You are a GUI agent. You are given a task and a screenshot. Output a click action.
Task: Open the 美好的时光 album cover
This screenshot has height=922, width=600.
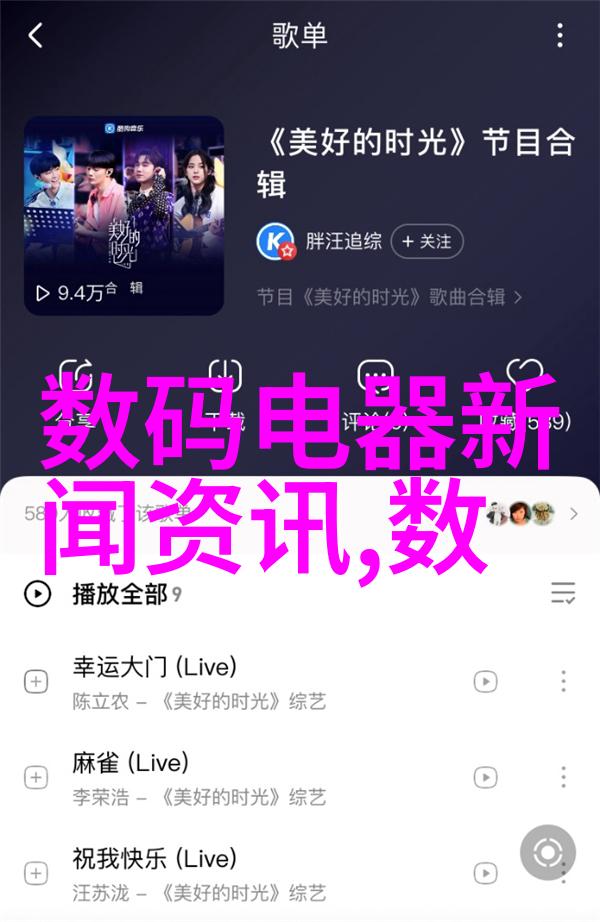[124, 215]
